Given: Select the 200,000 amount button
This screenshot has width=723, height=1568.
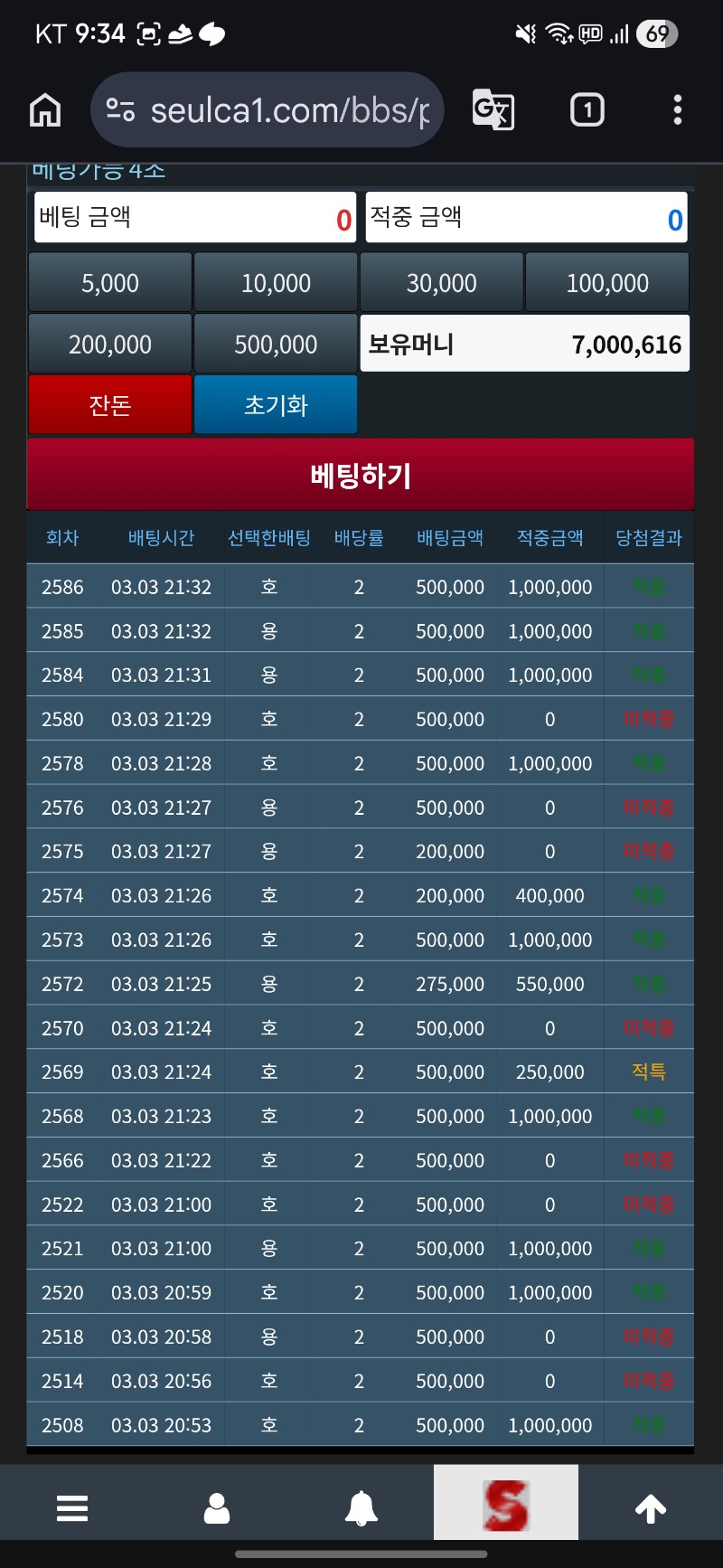Looking at the screenshot, I should coord(110,345).
